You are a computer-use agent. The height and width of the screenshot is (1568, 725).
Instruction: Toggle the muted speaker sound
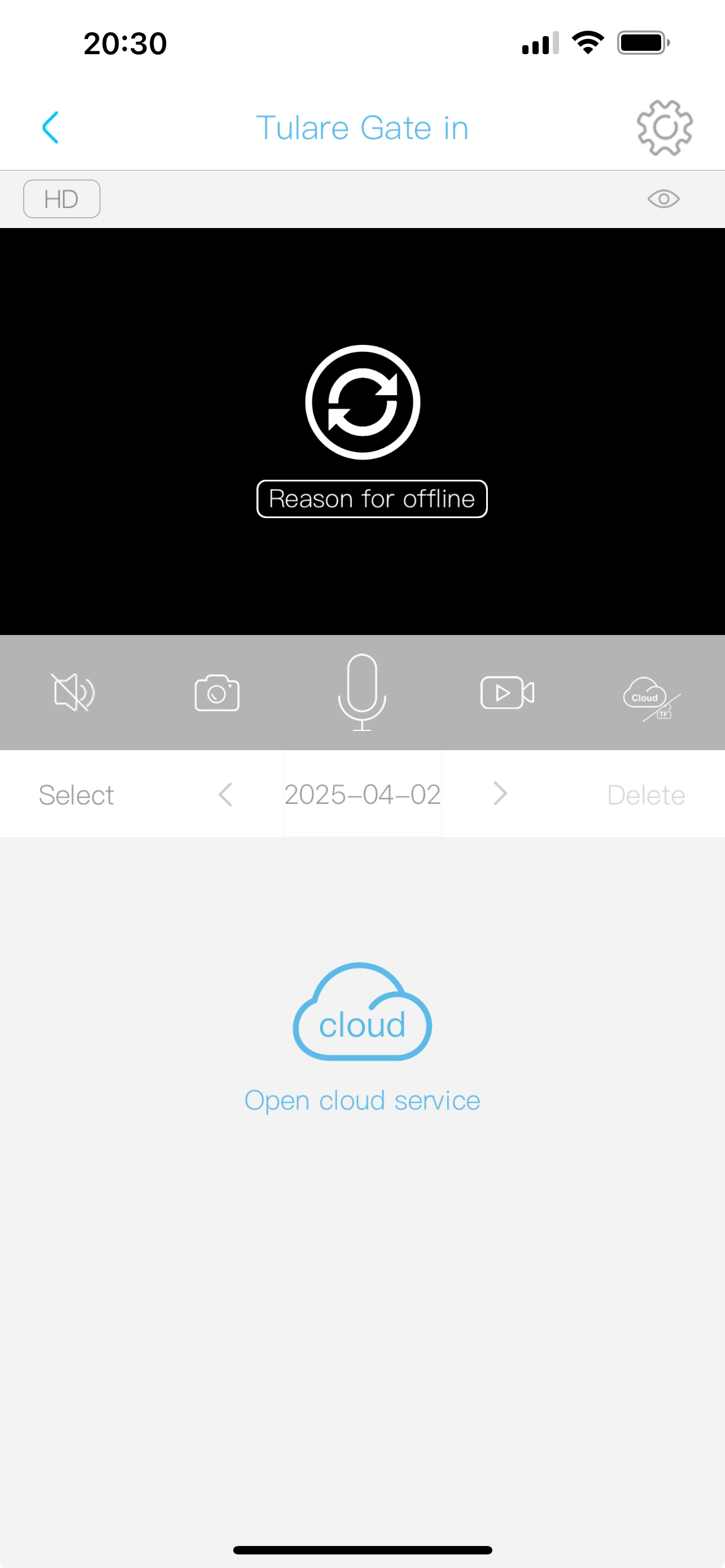[73, 693]
